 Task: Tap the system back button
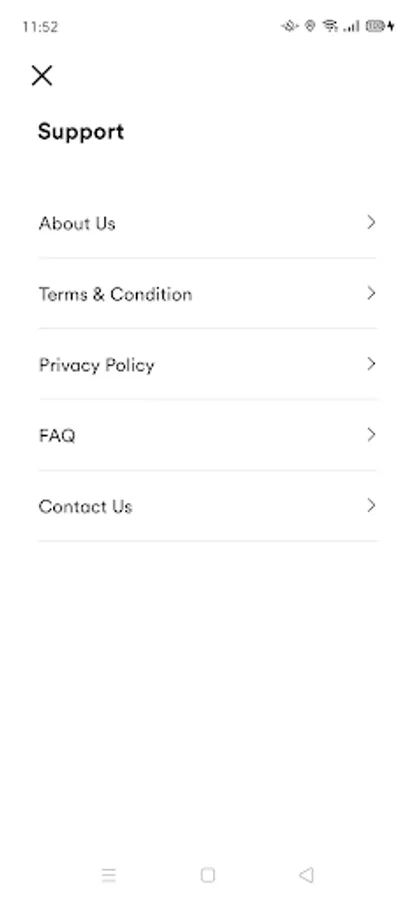click(x=307, y=875)
